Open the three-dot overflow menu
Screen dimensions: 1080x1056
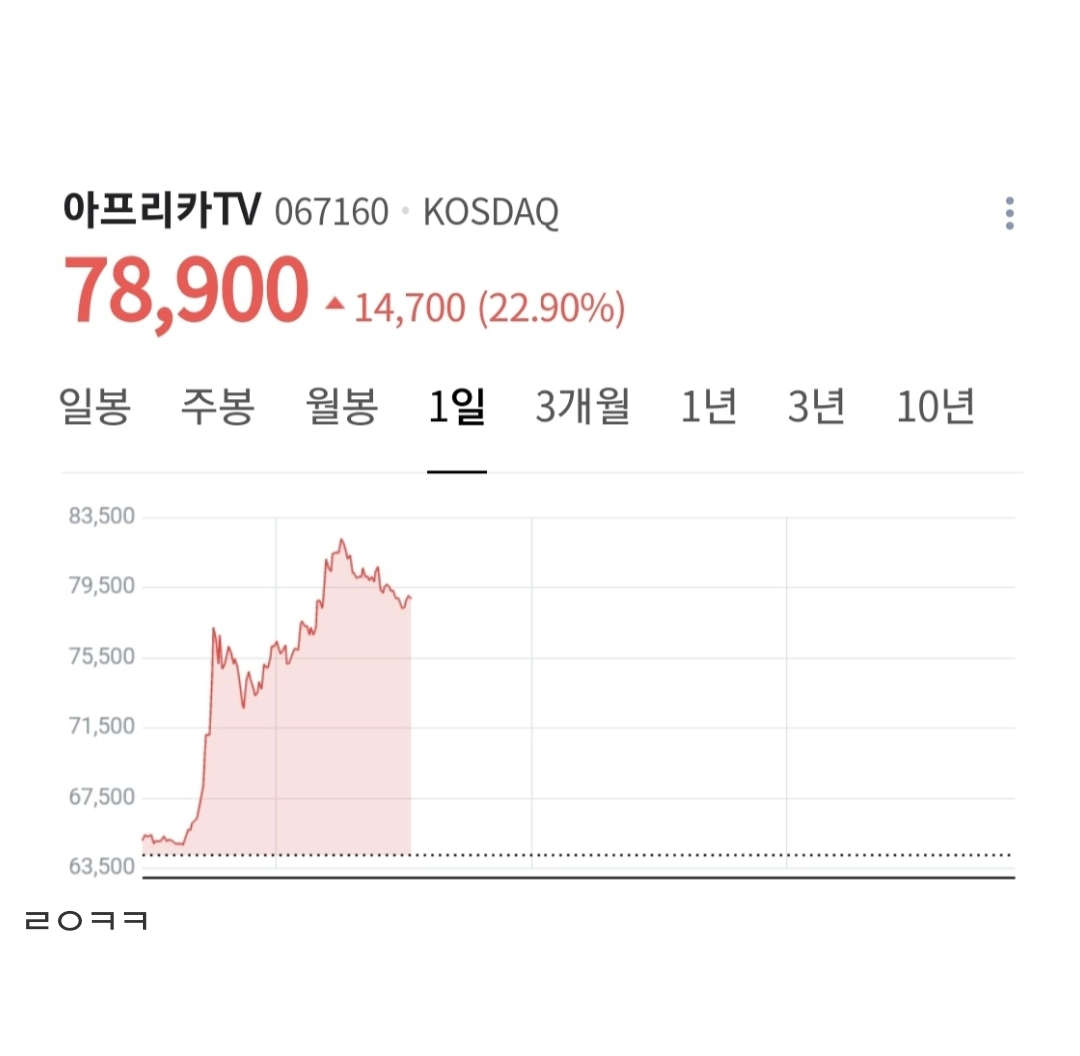[x=1009, y=214]
